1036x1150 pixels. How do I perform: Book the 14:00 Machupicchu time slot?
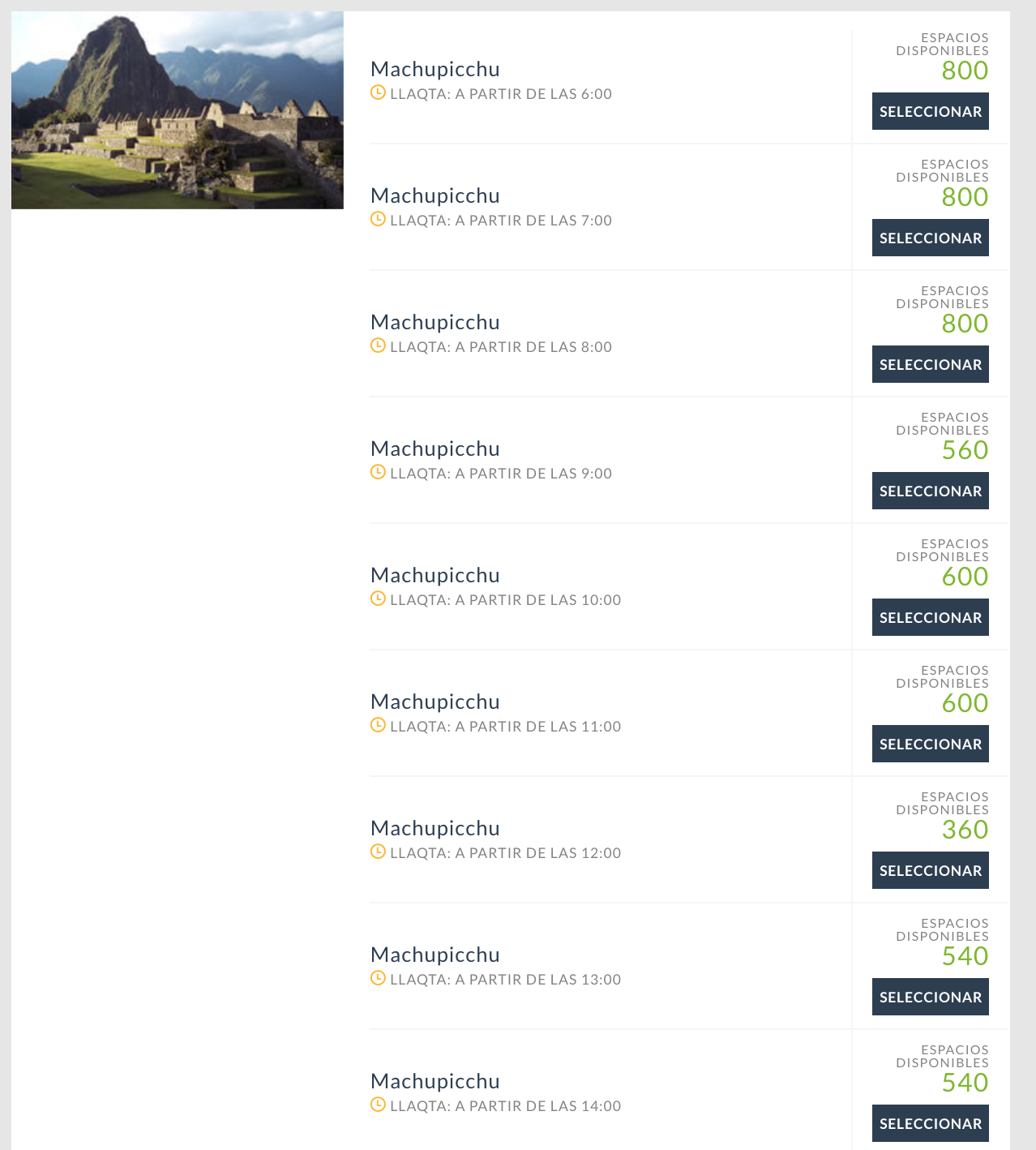tap(930, 1124)
